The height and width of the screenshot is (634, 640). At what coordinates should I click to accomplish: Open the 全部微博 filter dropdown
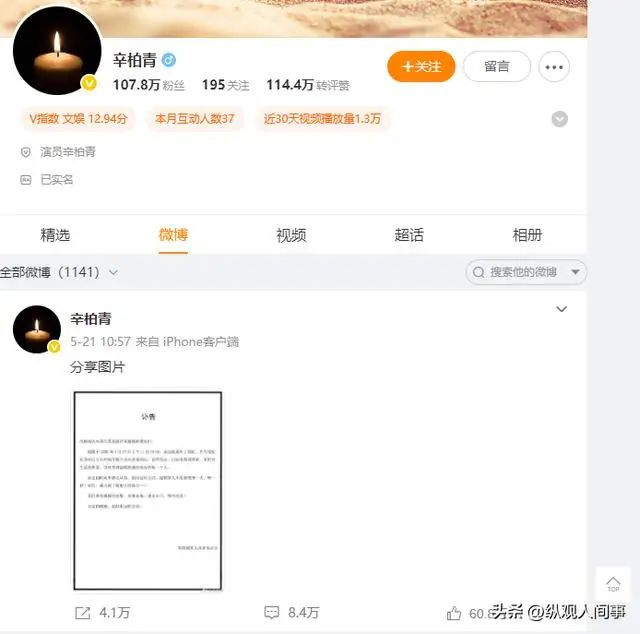(60, 272)
